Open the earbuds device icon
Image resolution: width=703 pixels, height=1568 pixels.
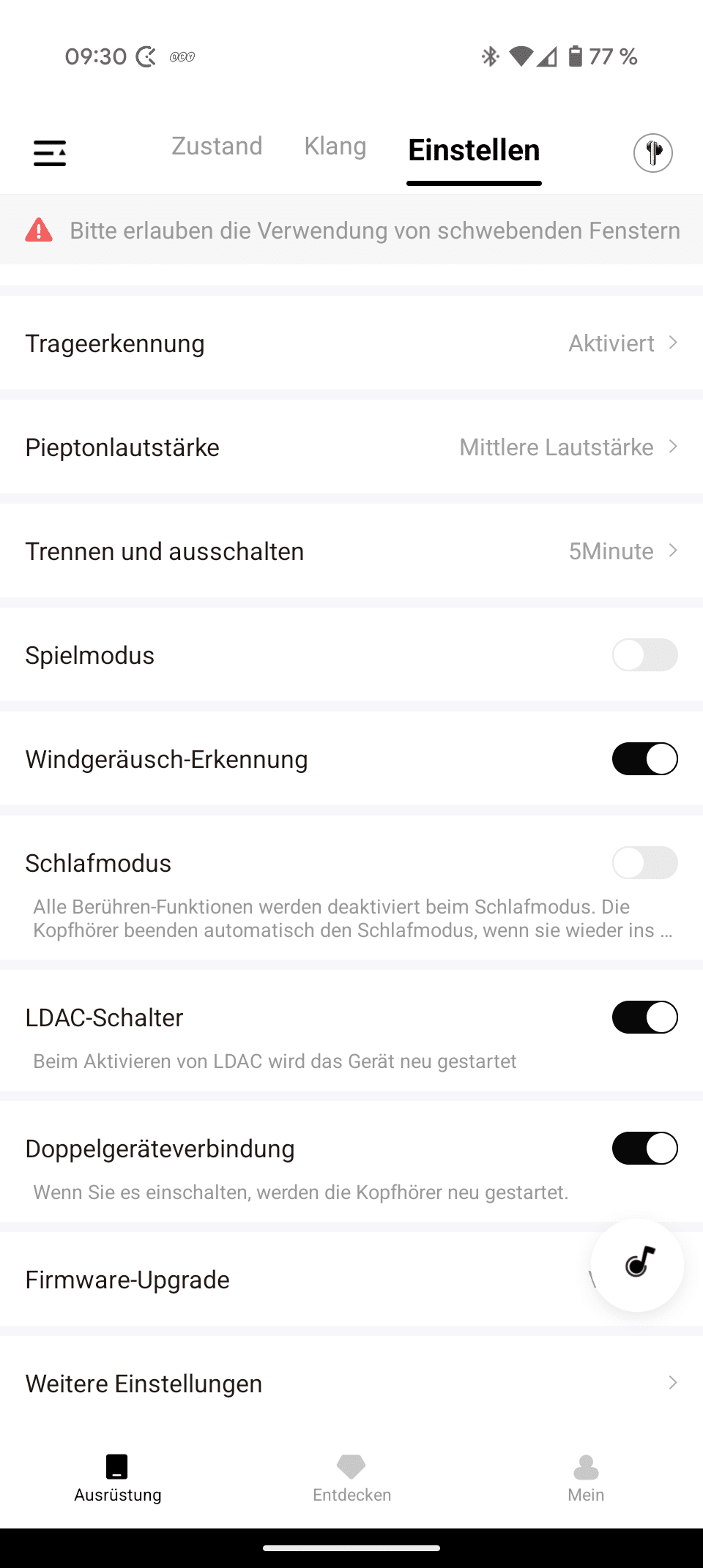pyautogui.click(x=652, y=153)
